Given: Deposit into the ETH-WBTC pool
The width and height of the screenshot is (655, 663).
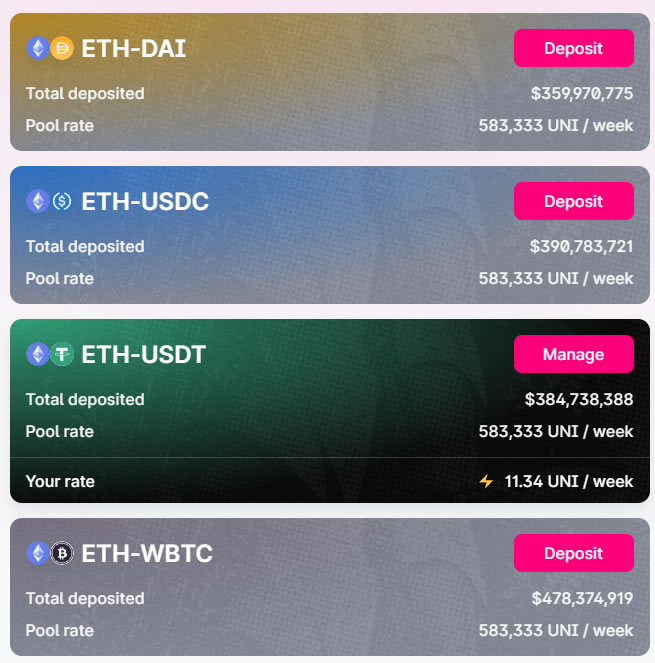Looking at the screenshot, I should (573, 553).
